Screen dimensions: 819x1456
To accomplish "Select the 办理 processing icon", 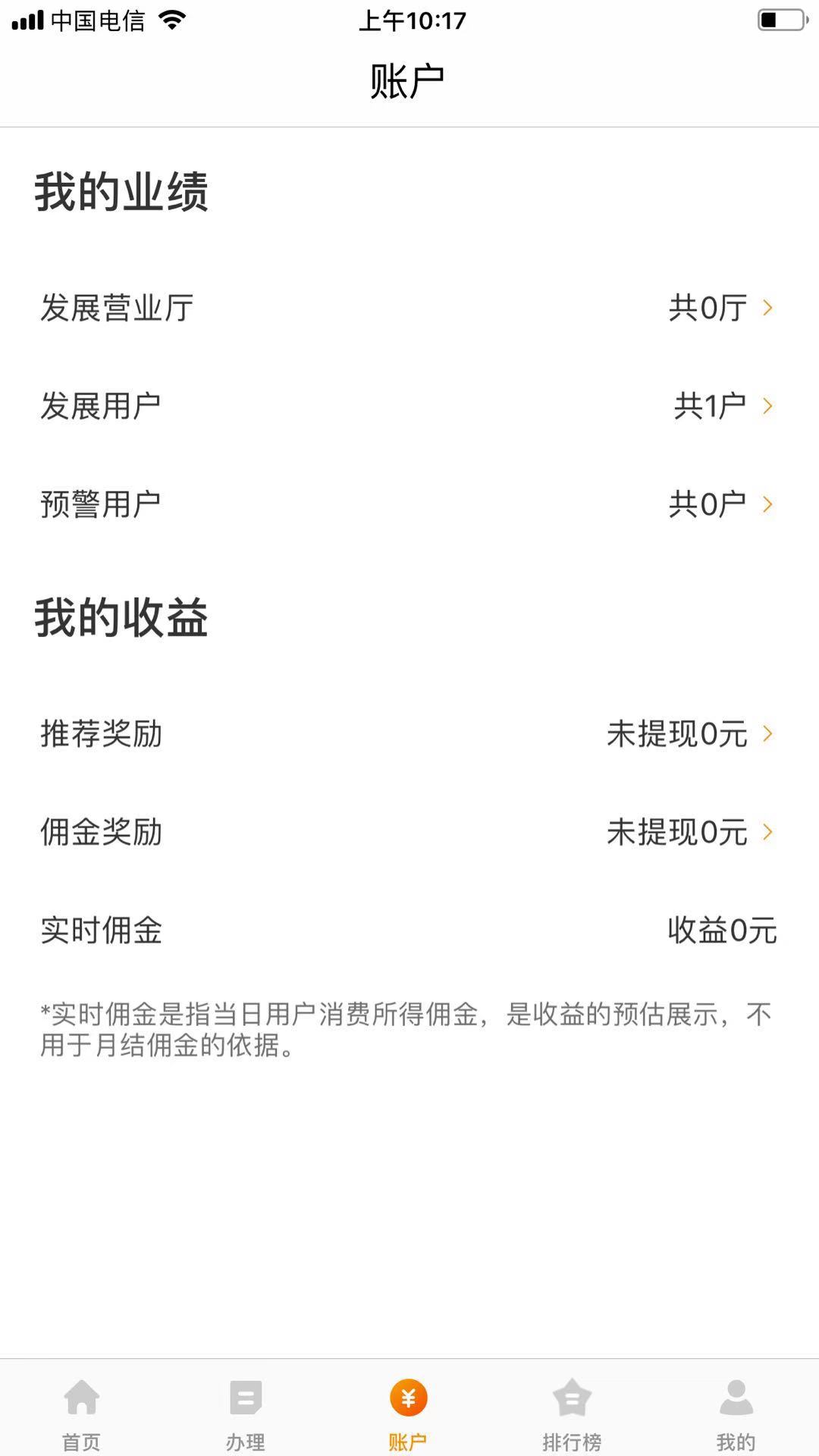I will click(245, 1399).
